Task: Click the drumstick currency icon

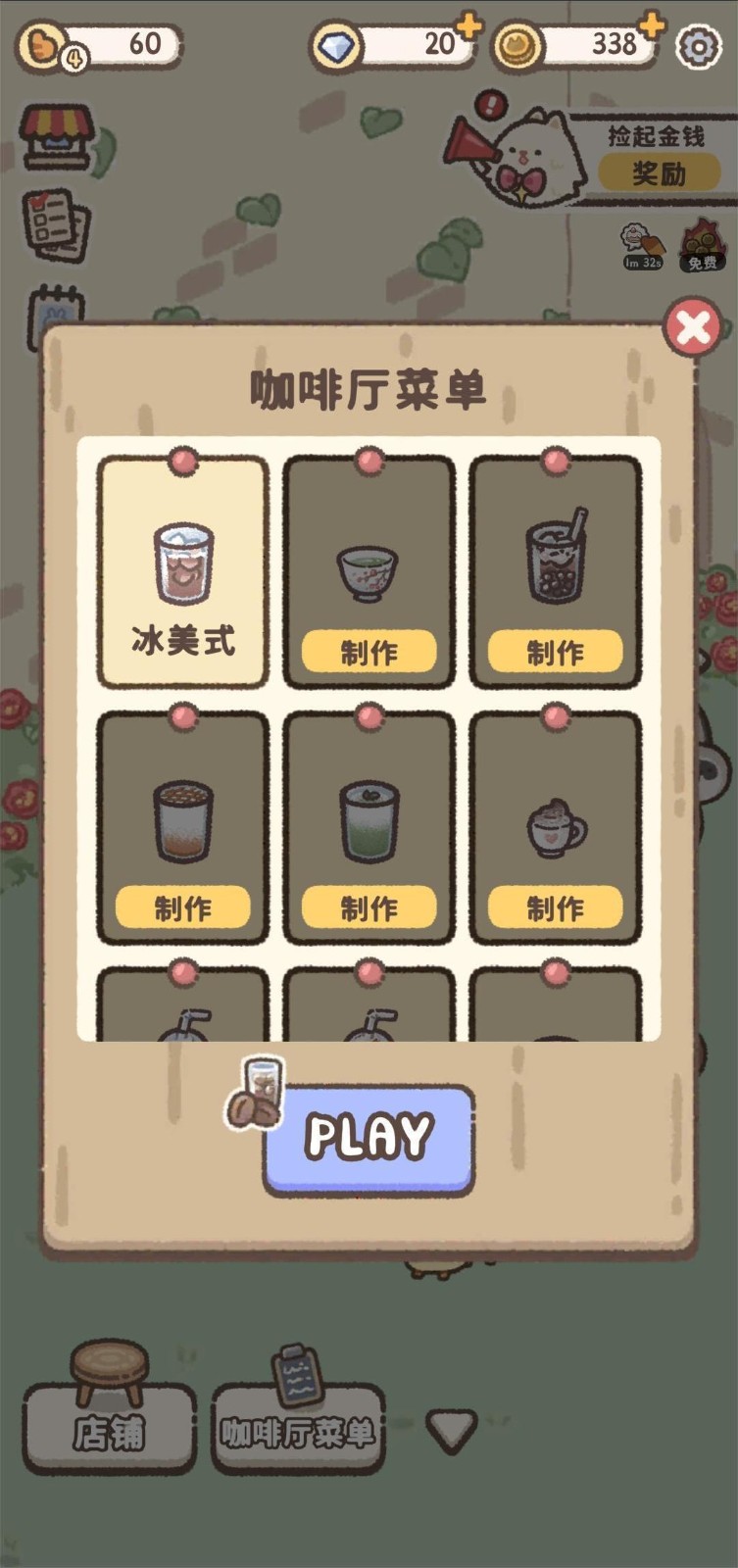Action: [x=41, y=44]
